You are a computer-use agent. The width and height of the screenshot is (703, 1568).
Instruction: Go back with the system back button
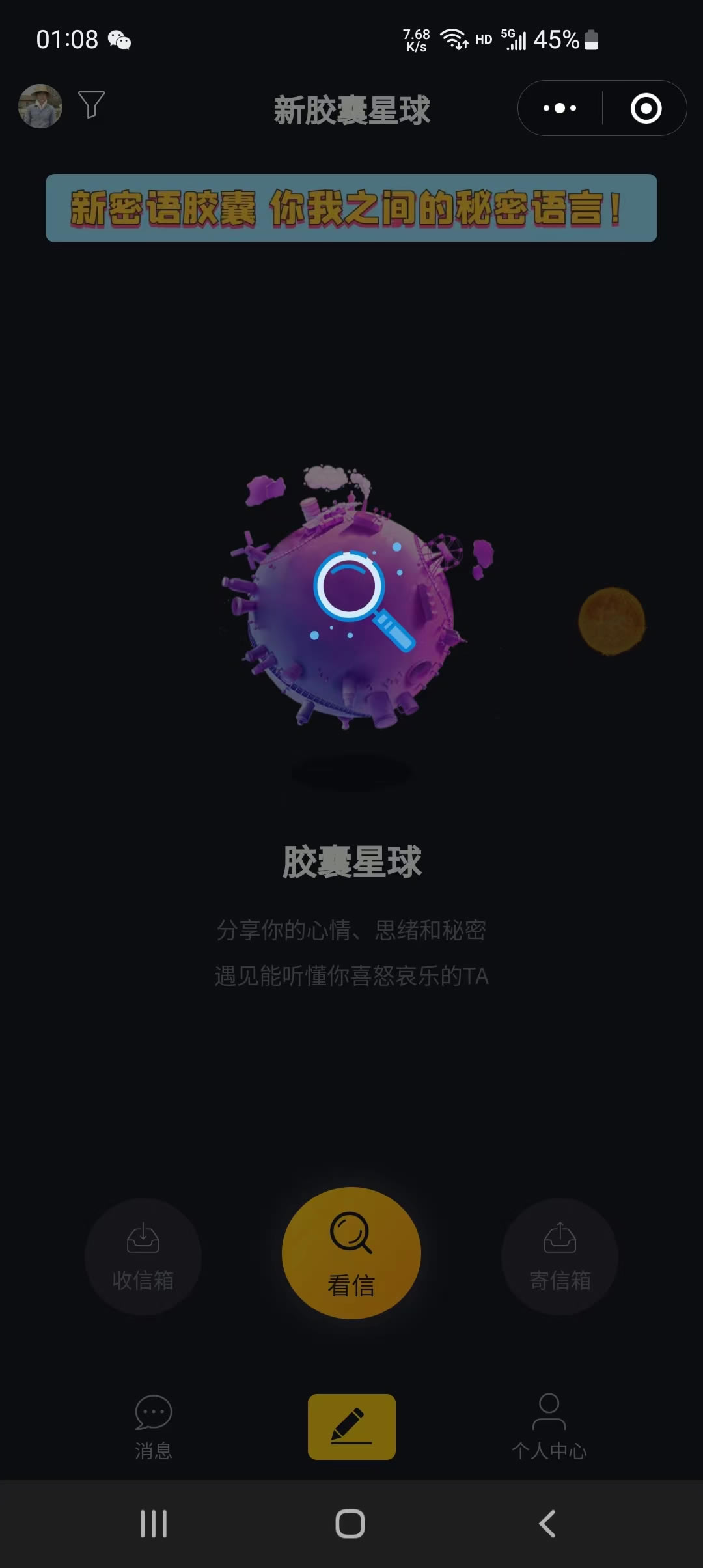pyautogui.click(x=547, y=1524)
